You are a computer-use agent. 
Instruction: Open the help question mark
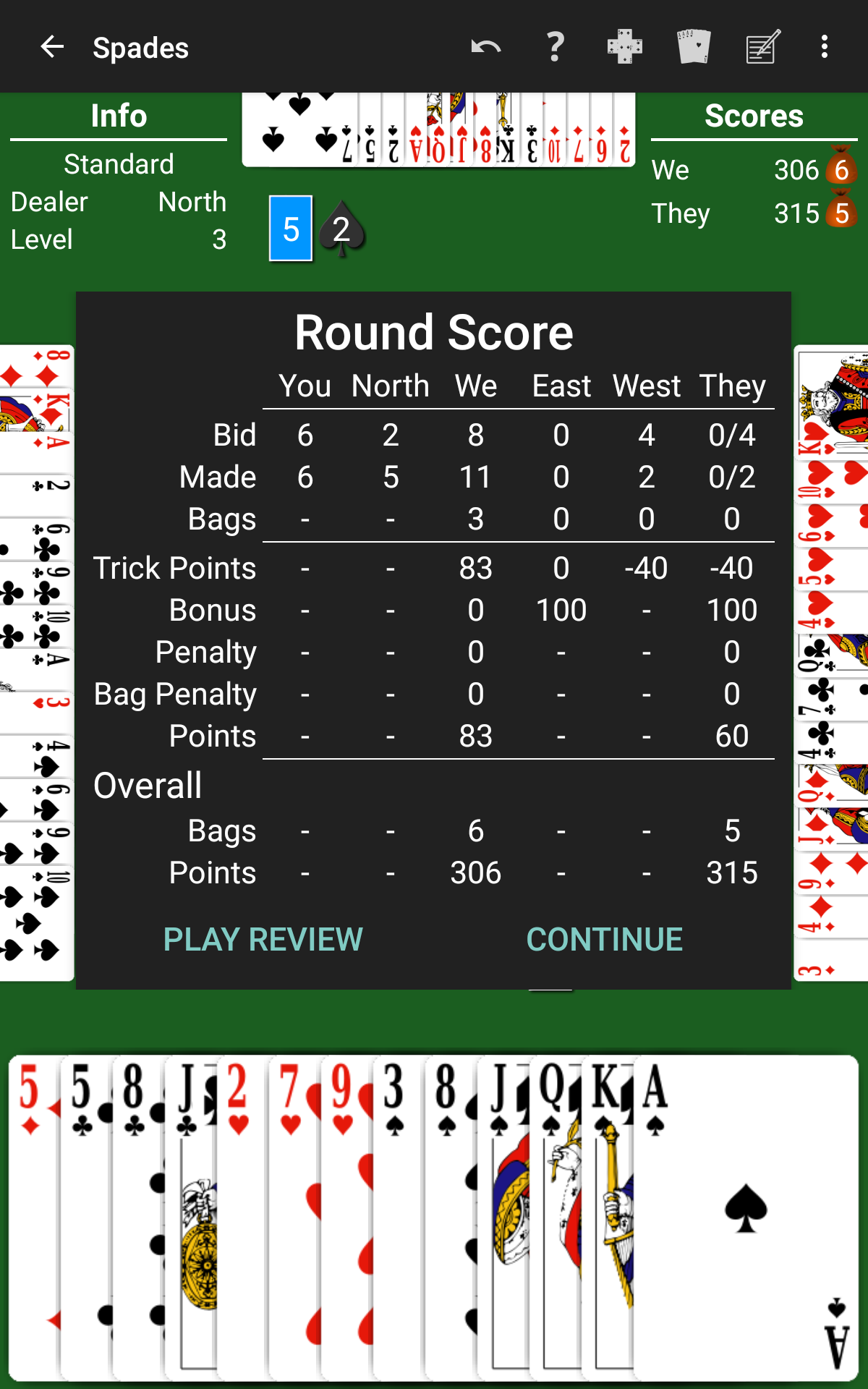(x=555, y=47)
